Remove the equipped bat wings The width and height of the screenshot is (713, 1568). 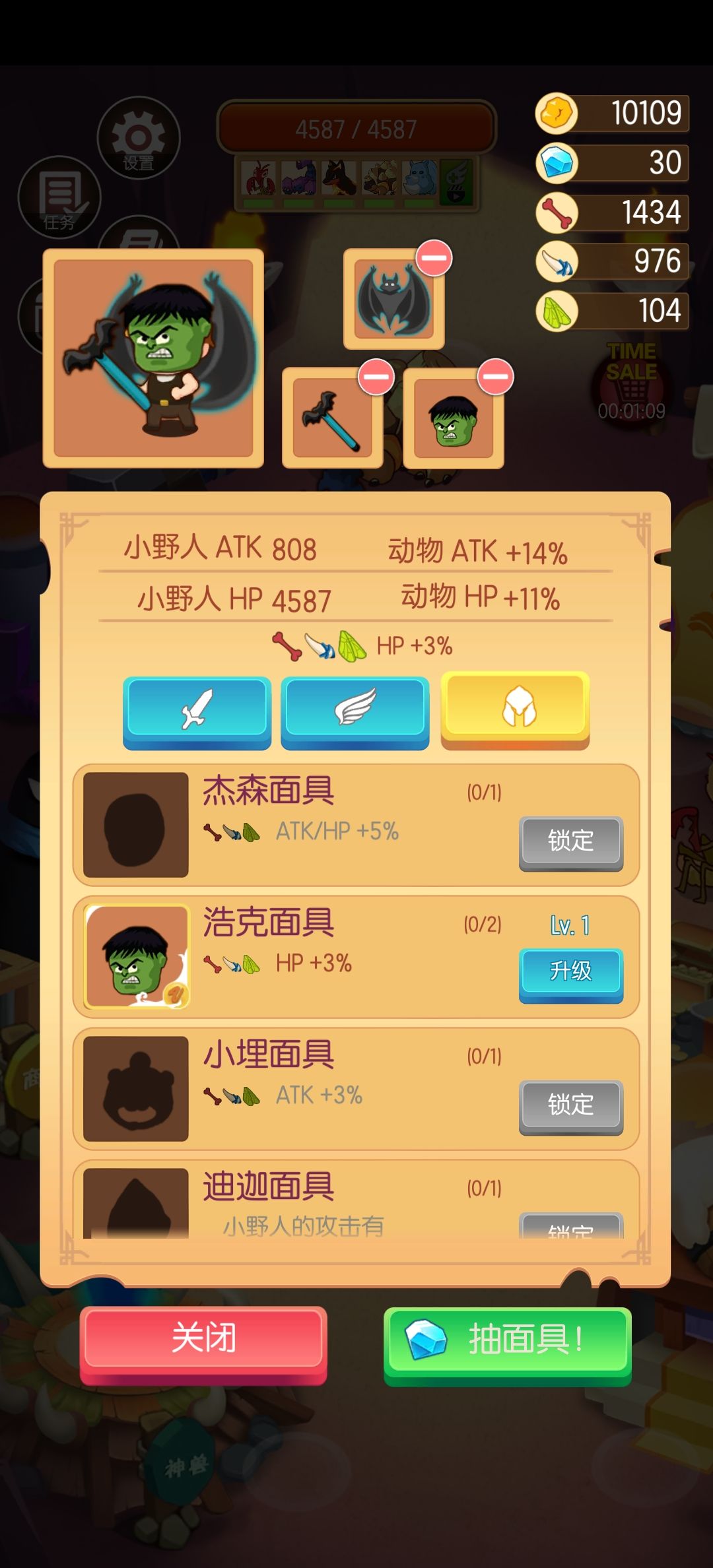[x=434, y=258]
